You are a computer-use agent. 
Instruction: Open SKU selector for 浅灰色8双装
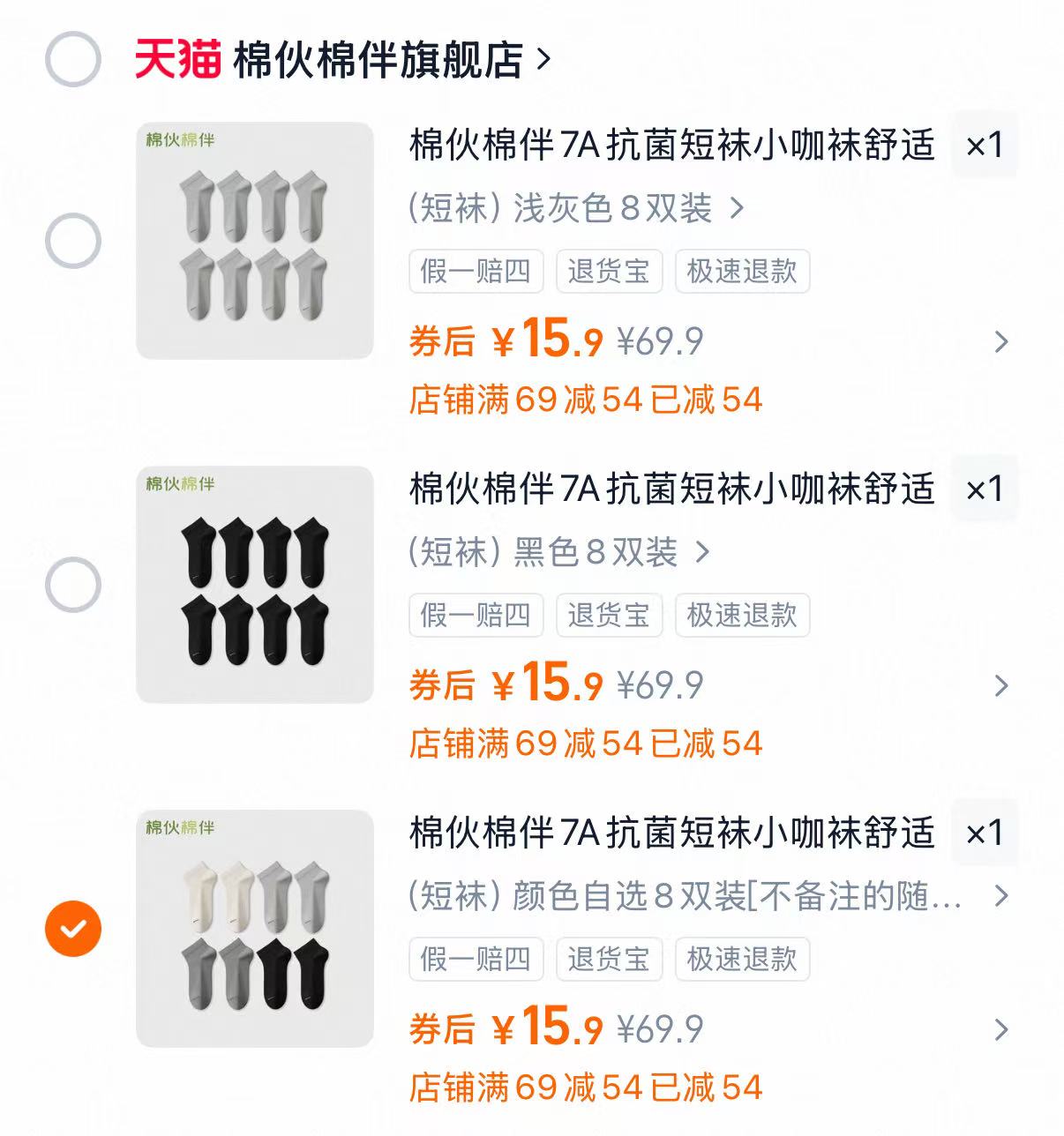[x=573, y=210]
